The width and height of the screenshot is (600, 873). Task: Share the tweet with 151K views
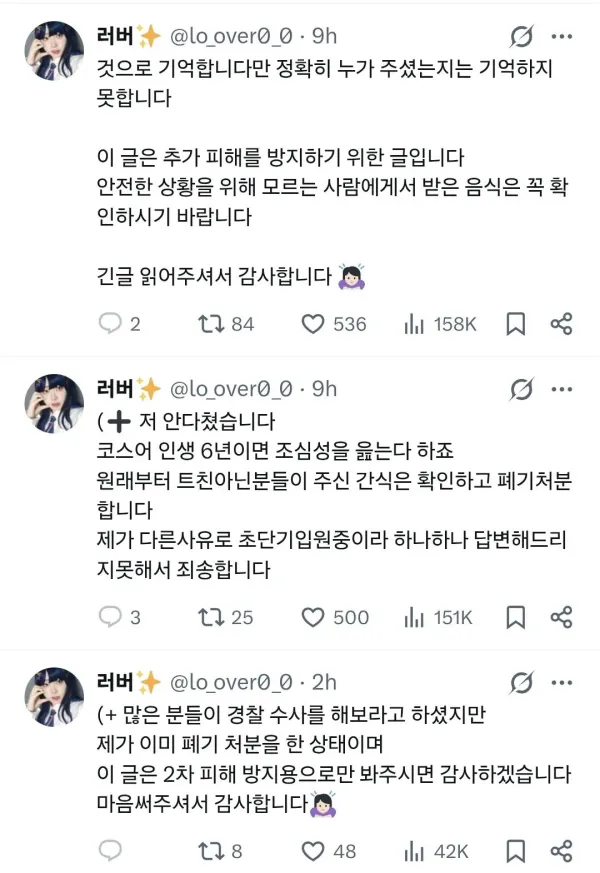tap(562, 617)
